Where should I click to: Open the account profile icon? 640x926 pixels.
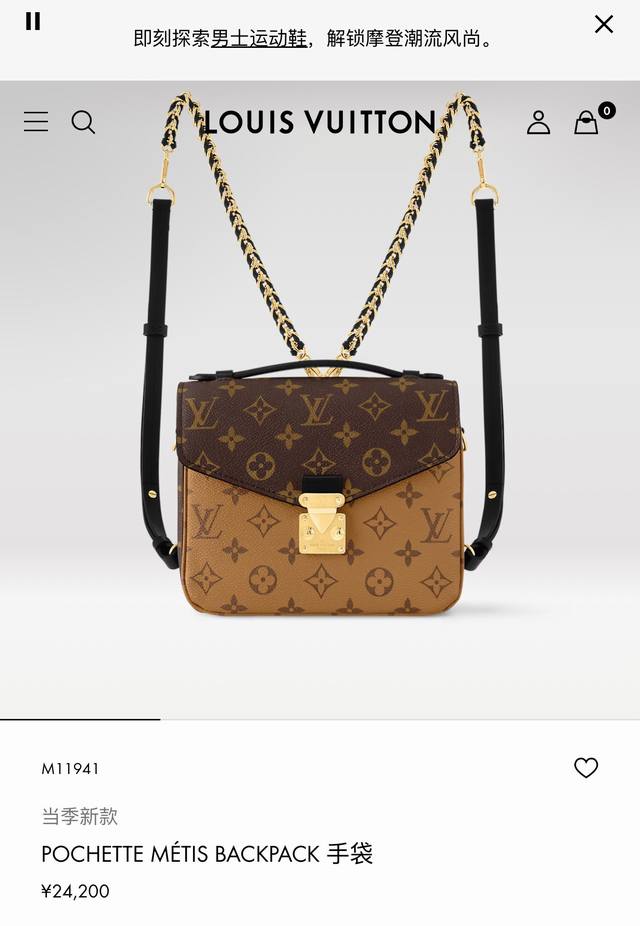[x=538, y=122]
